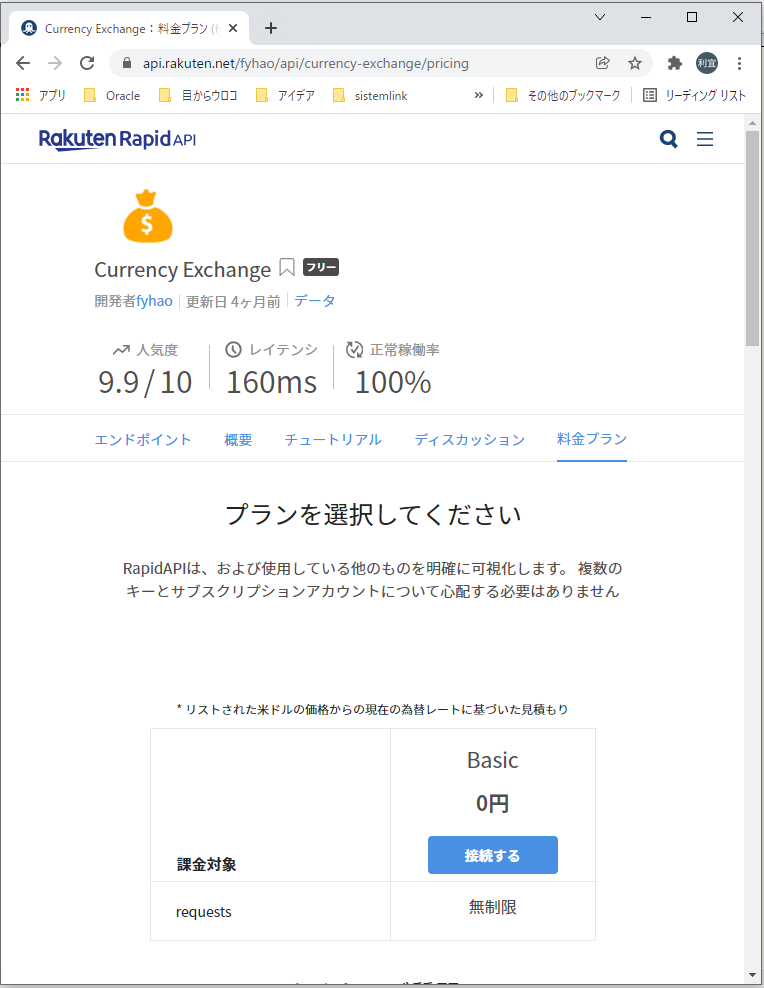Open the site search with the magnifier icon

[668, 139]
